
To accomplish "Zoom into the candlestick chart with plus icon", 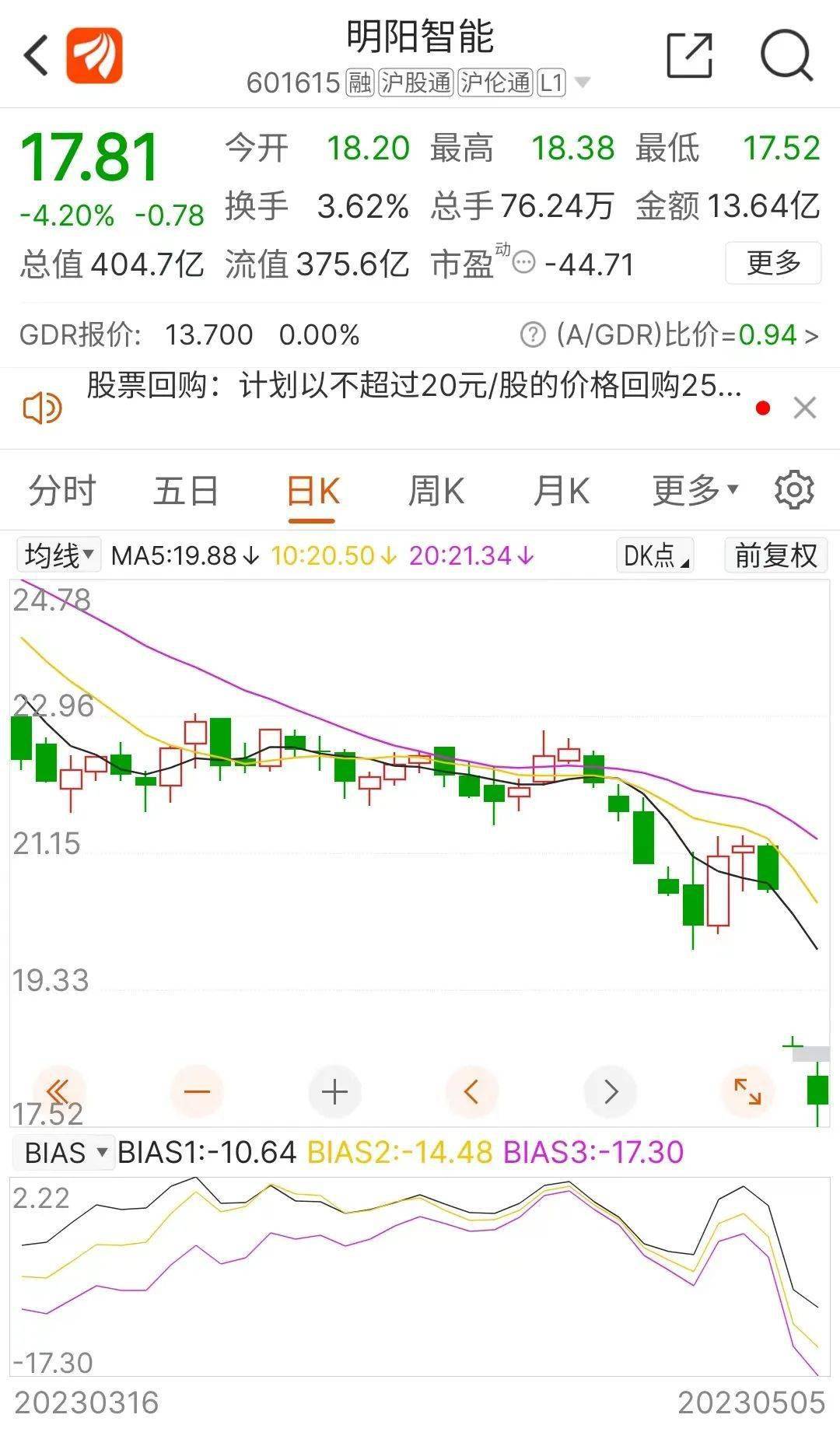I will 334,1091.
